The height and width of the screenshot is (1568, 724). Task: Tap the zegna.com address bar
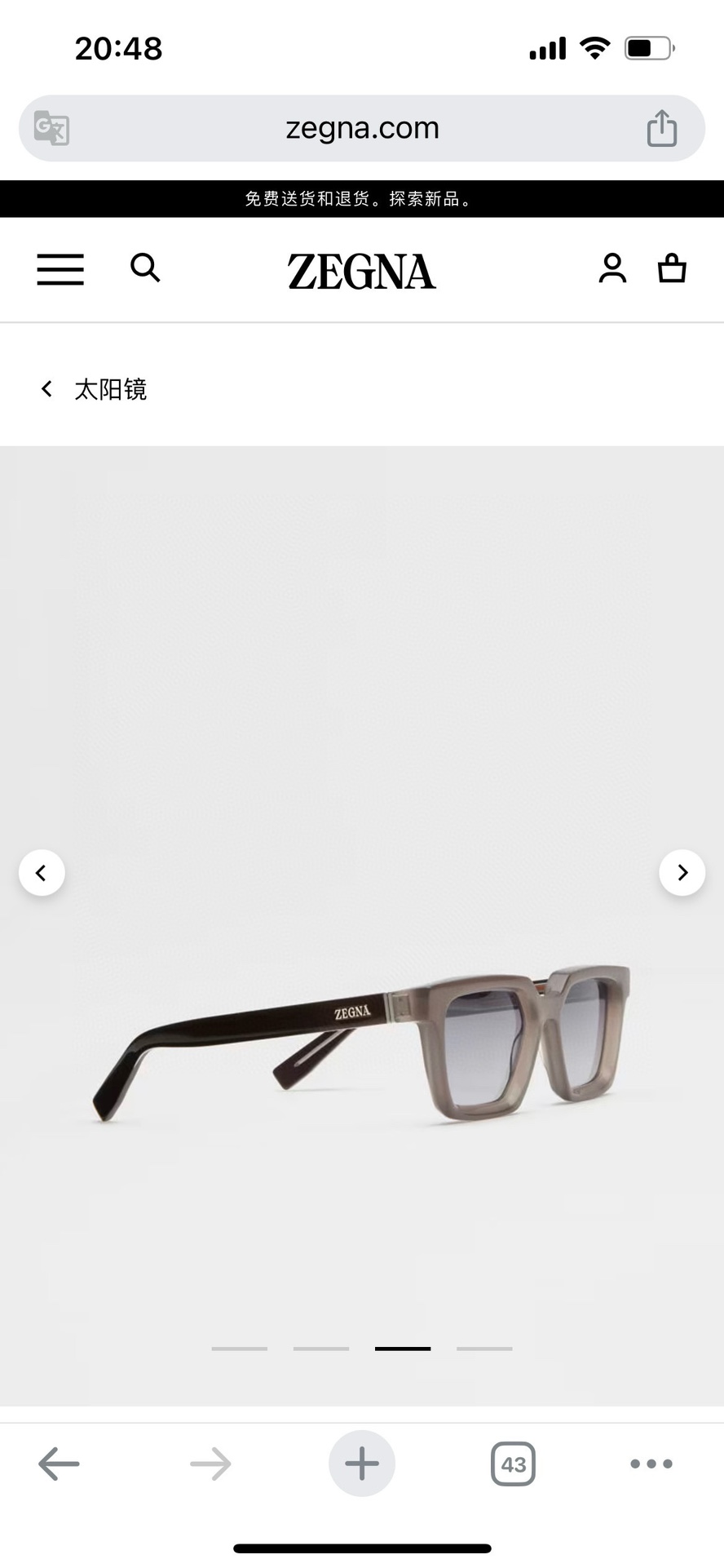tap(362, 128)
